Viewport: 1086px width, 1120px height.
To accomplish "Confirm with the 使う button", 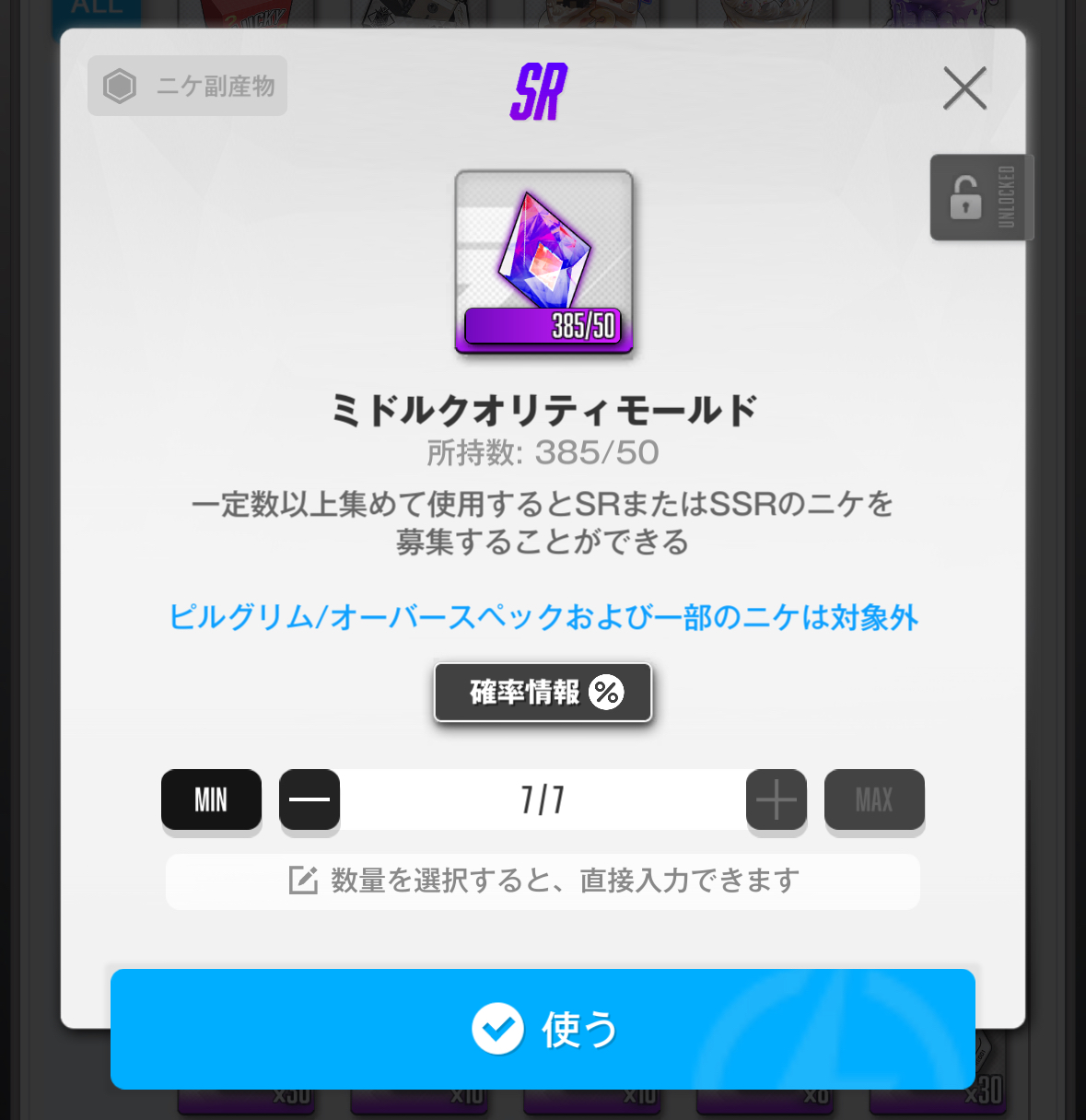I will (543, 1028).
